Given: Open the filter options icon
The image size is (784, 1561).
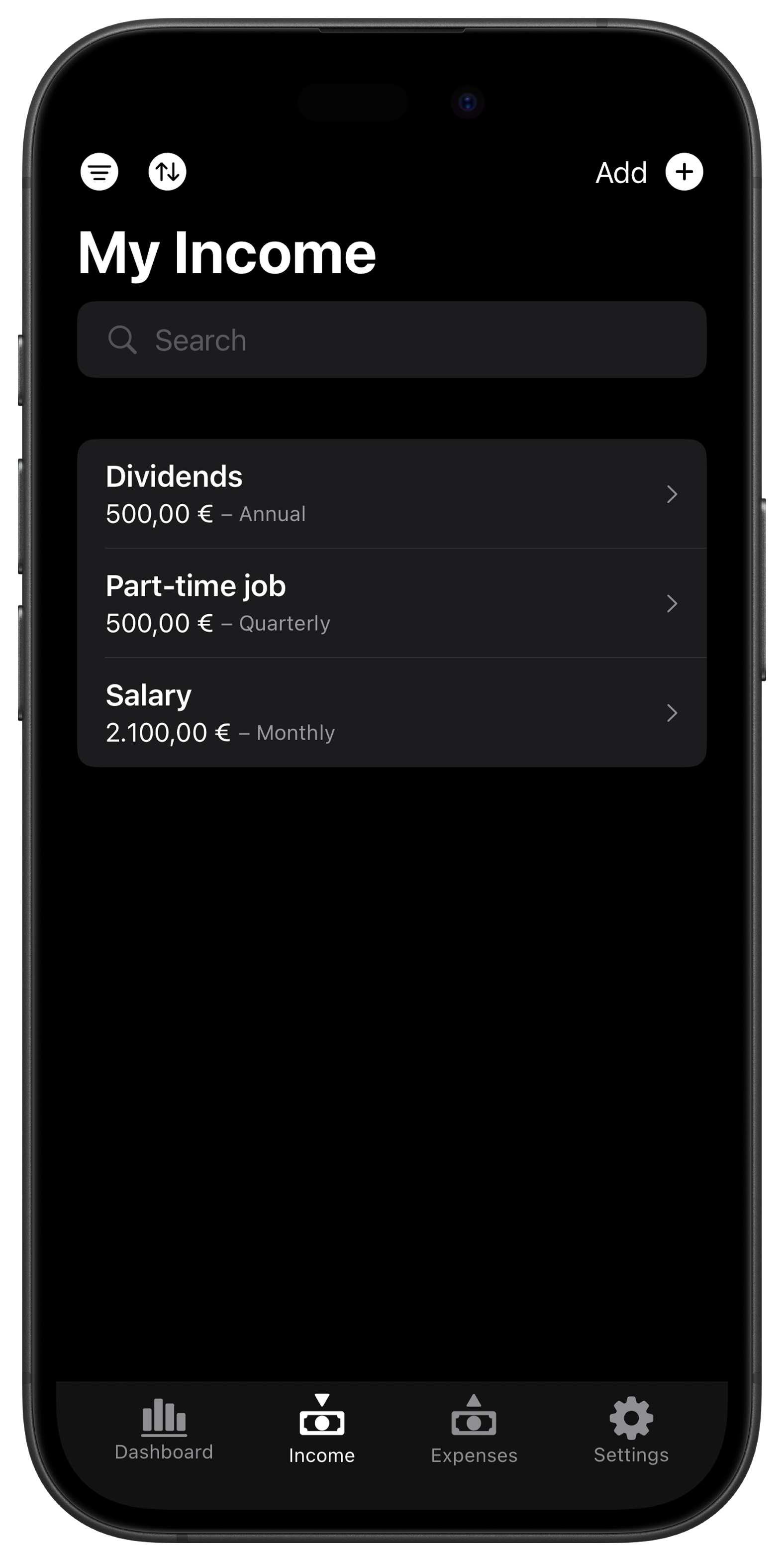Looking at the screenshot, I should [99, 172].
